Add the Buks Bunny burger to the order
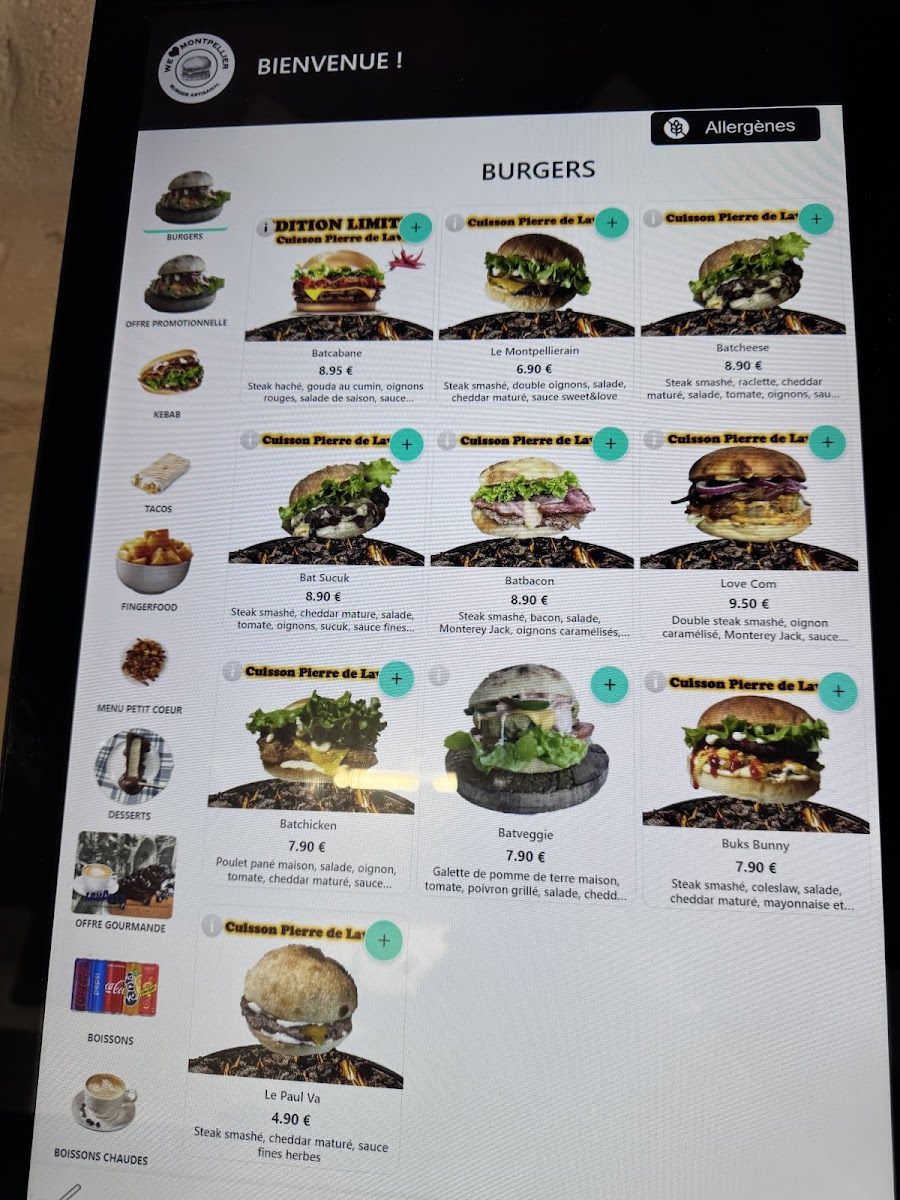The height and width of the screenshot is (1200, 900). 838,691
